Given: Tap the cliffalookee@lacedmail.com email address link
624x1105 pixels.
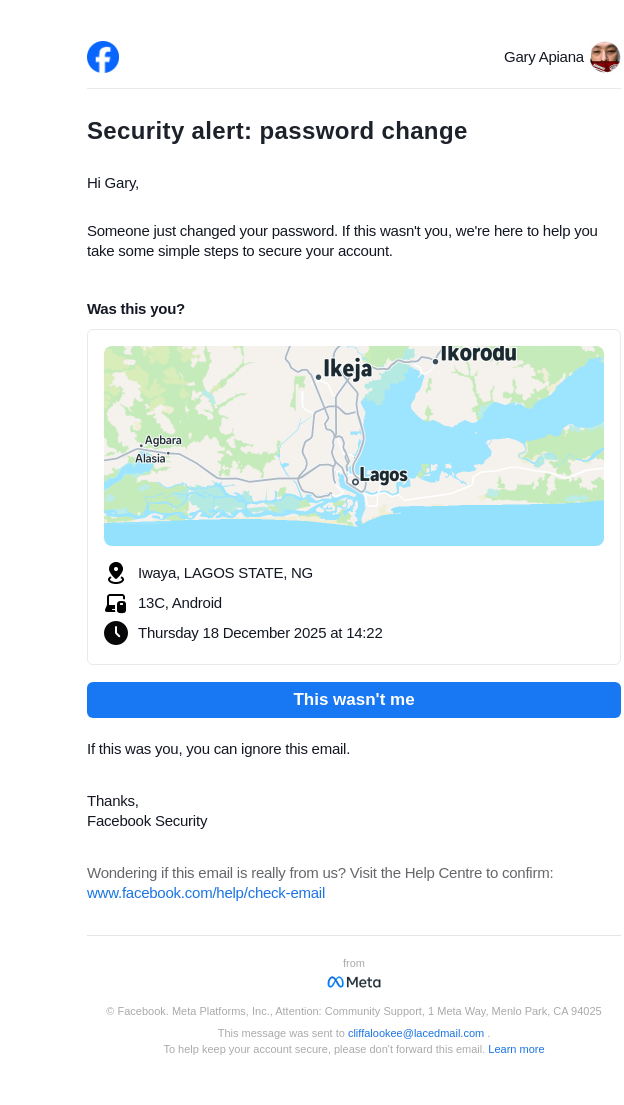Looking at the screenshot, I should (x=416, y=1033).
